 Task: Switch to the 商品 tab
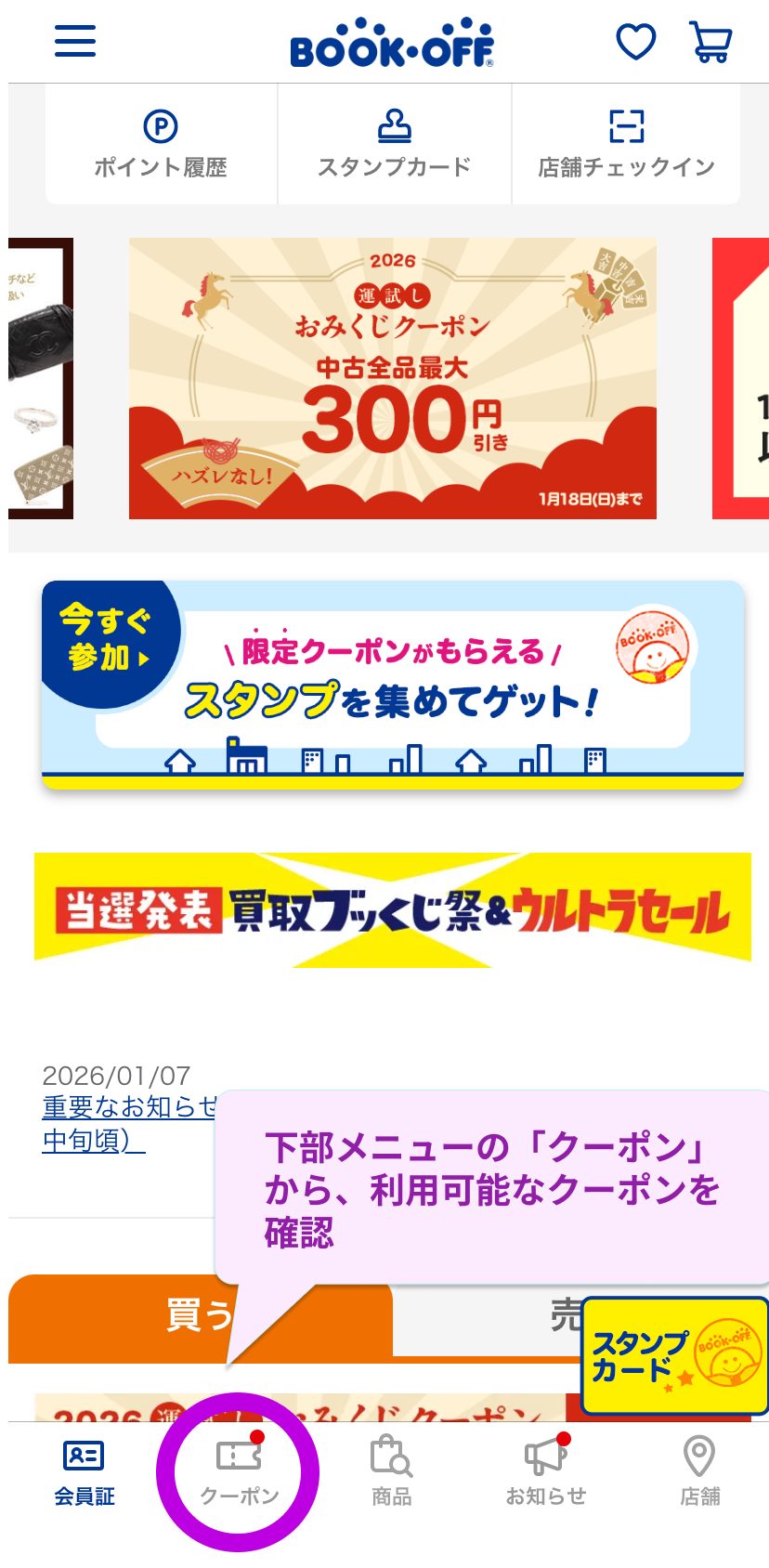(391, 1471)
